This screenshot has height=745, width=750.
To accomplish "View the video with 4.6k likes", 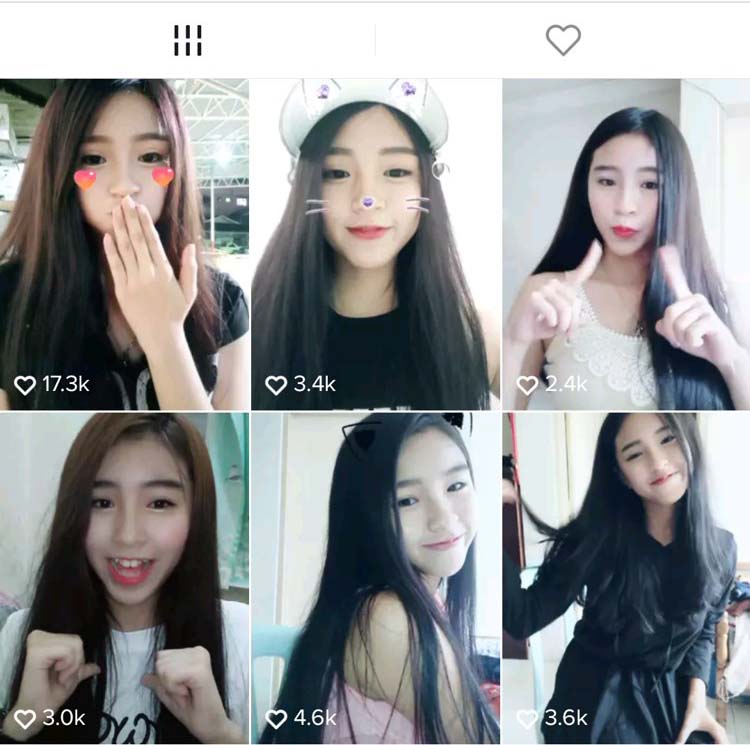I will click(375, 578).
